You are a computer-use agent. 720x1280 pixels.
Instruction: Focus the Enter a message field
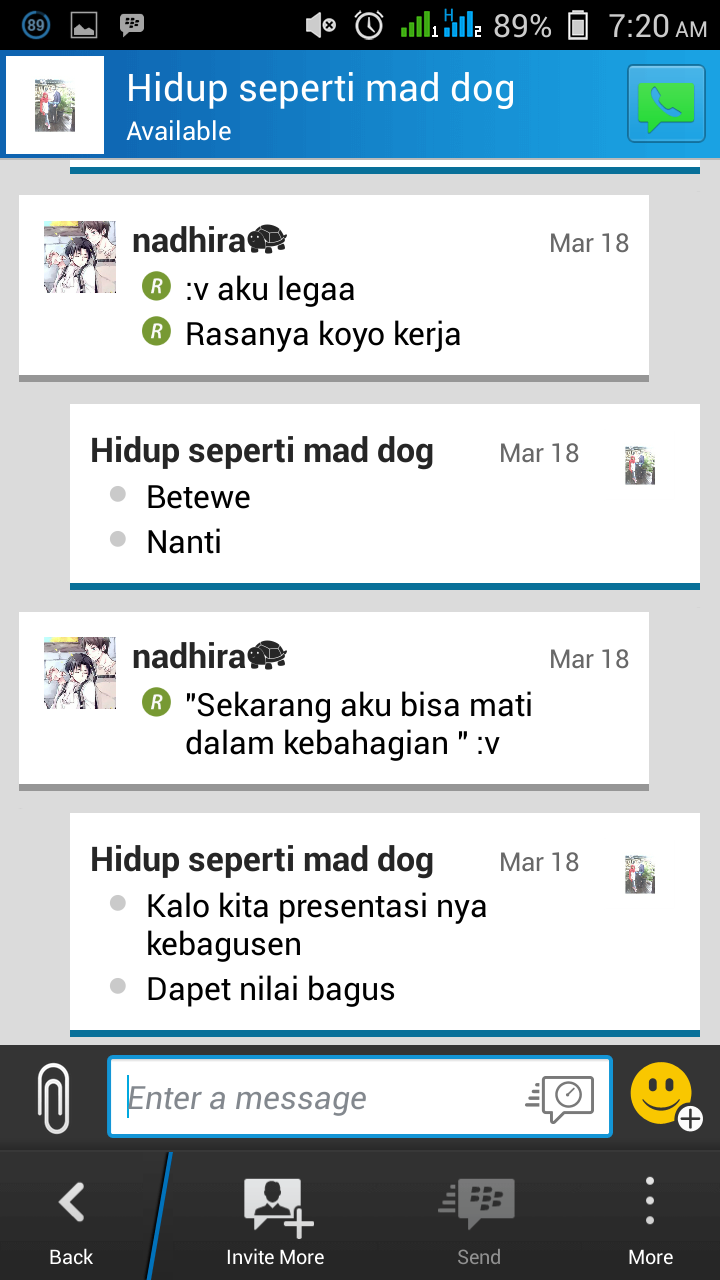(320, 1098)
